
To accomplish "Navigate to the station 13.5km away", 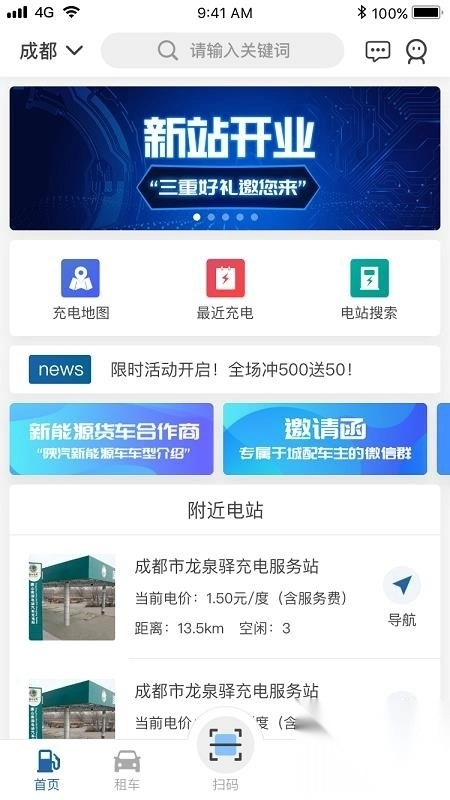I will (402, 597).
